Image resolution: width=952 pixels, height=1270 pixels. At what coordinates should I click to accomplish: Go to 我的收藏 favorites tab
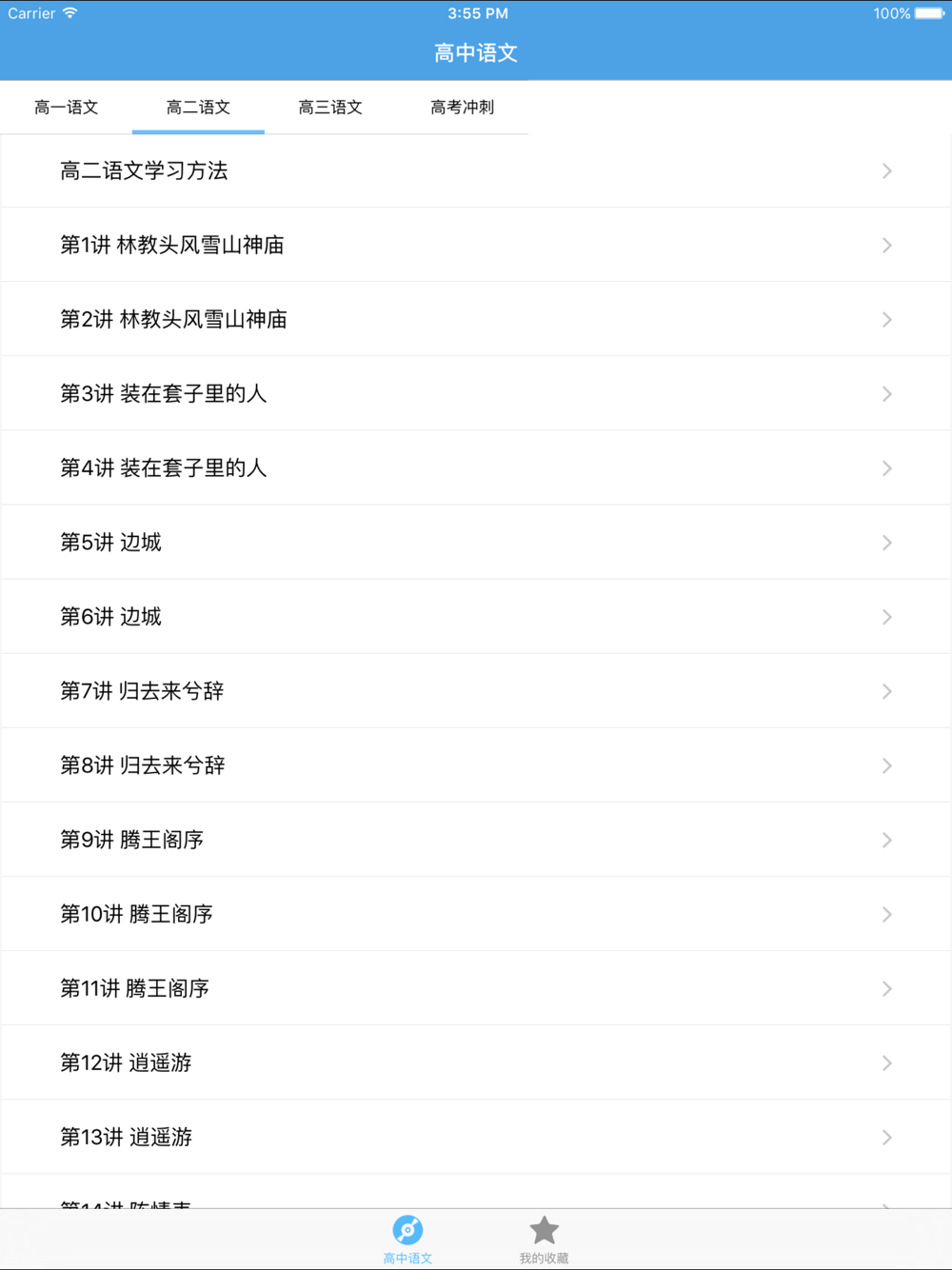544,1240
